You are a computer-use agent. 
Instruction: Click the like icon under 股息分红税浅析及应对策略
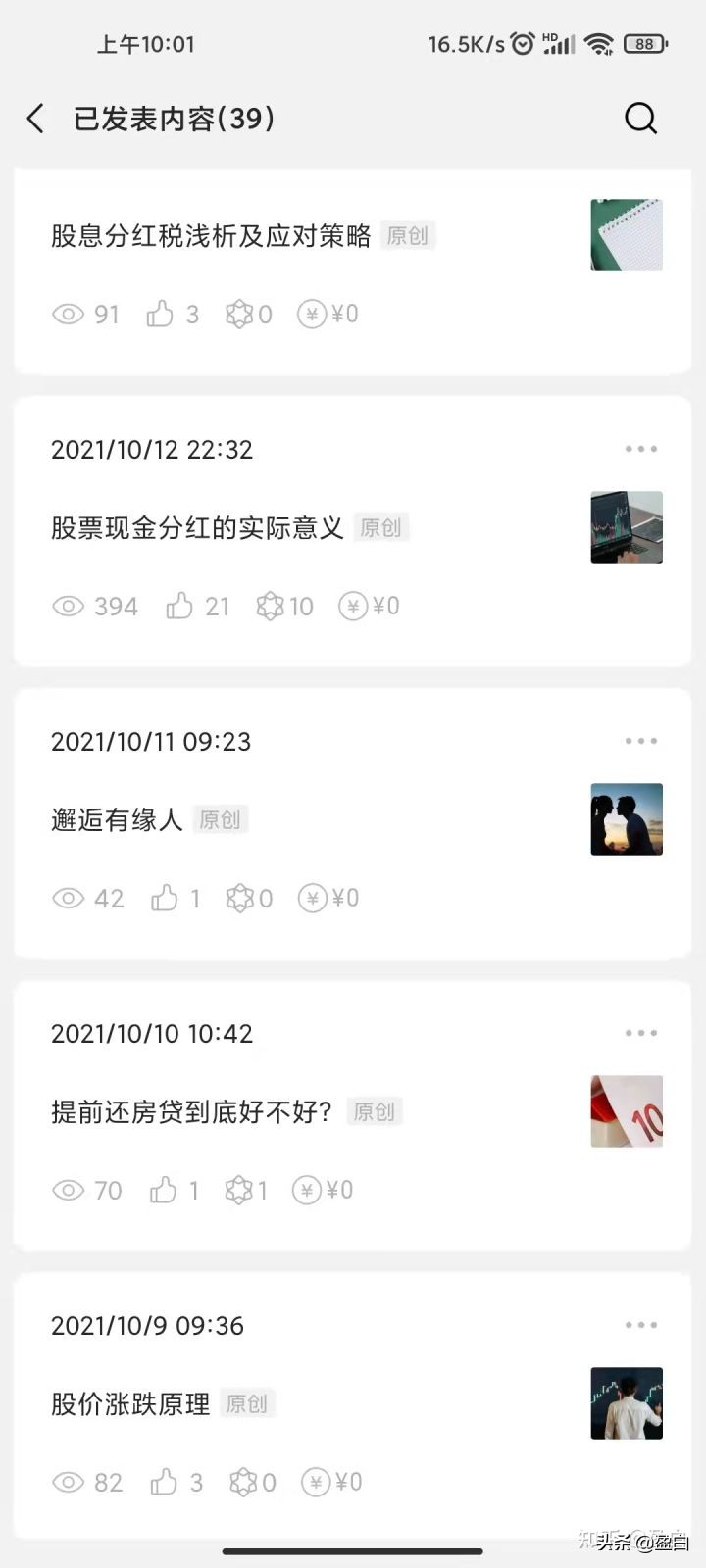point(162,314)
